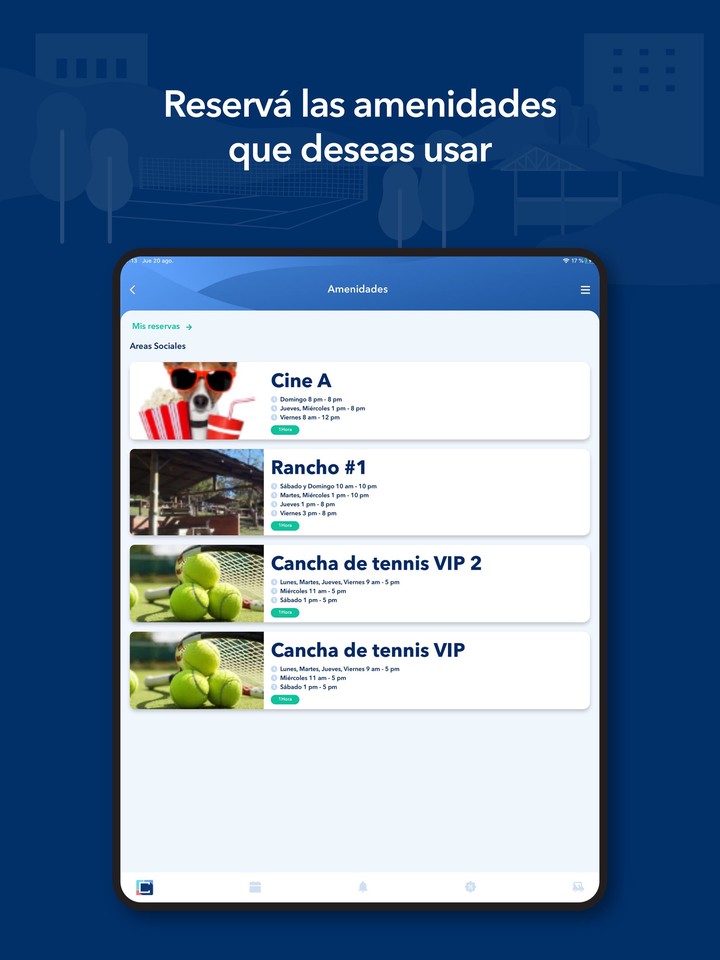Open the hamburger menu at top right
Screen dimensions: 720x960
click(584, 289)
